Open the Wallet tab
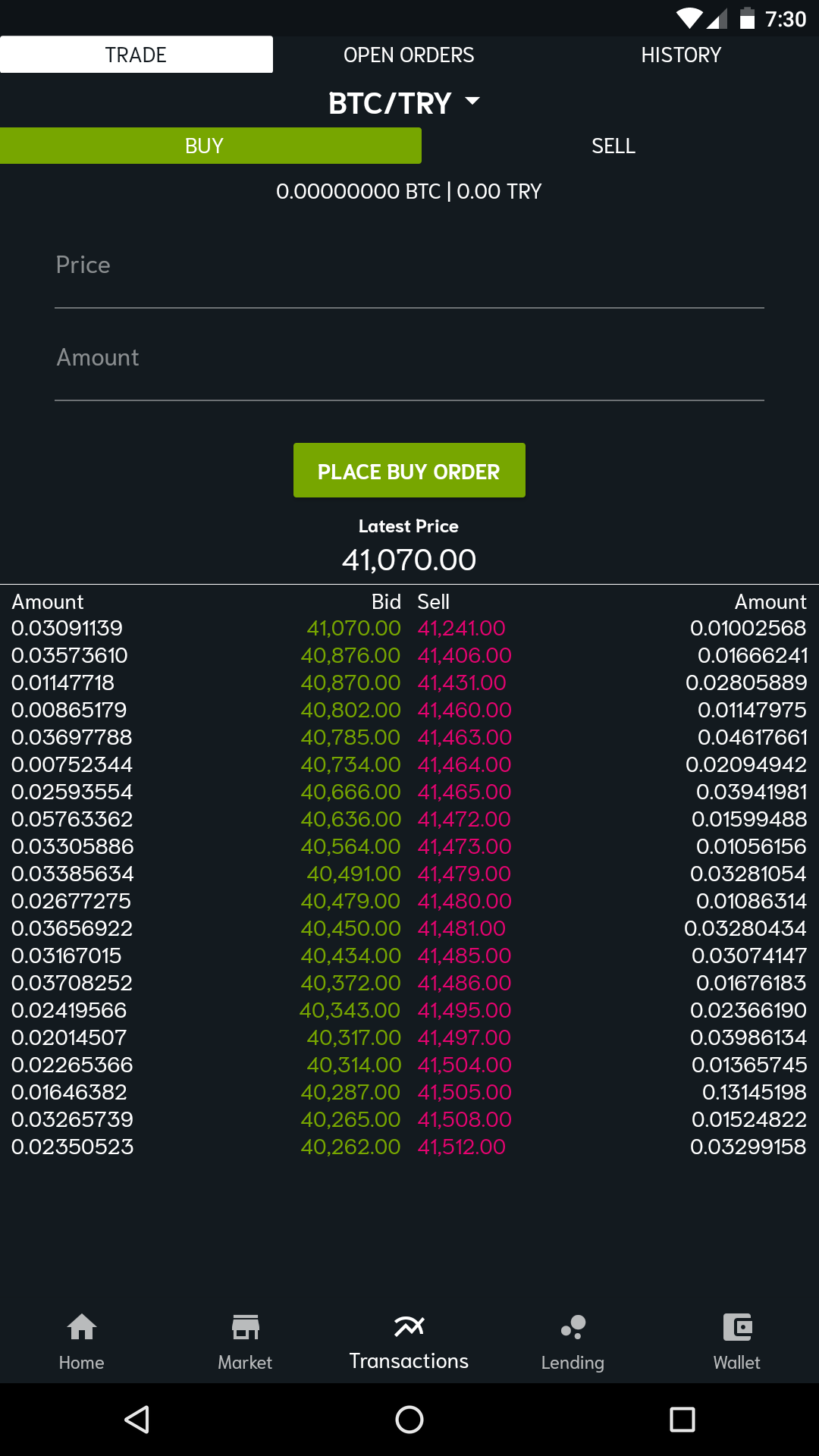 (737, 1342)
